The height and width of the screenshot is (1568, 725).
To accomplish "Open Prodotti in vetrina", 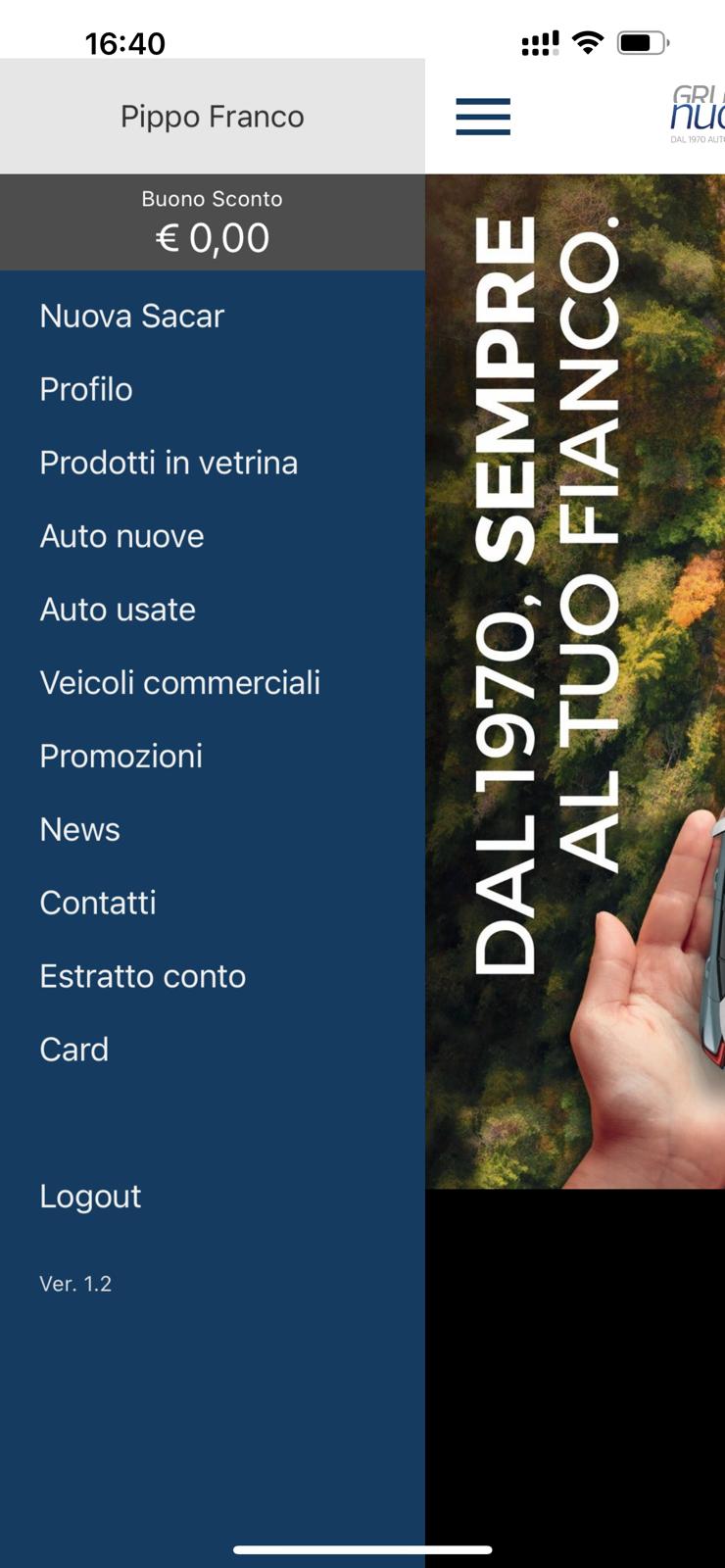I will pos(169,463).
